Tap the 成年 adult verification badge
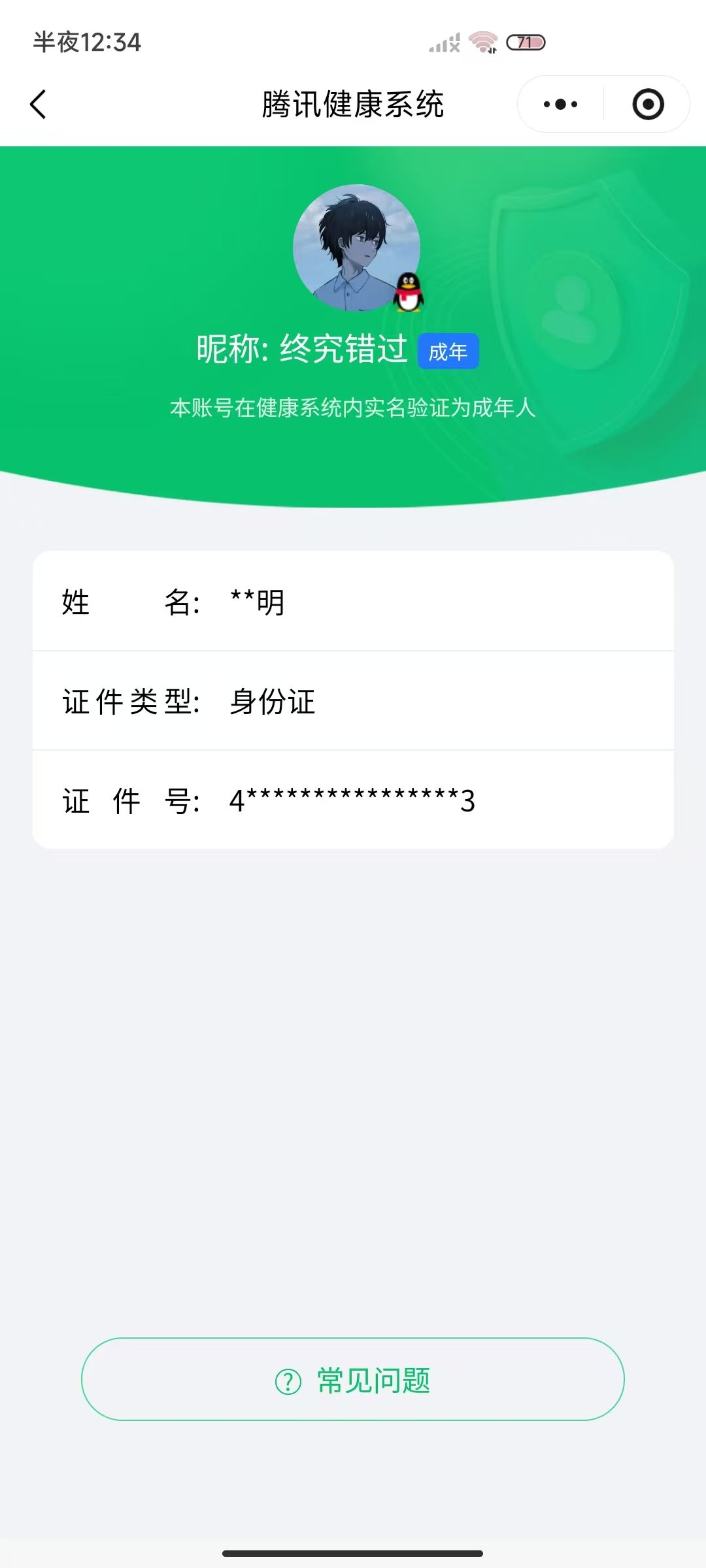This screenshot has height=1568, width=706. coord(449,351)
